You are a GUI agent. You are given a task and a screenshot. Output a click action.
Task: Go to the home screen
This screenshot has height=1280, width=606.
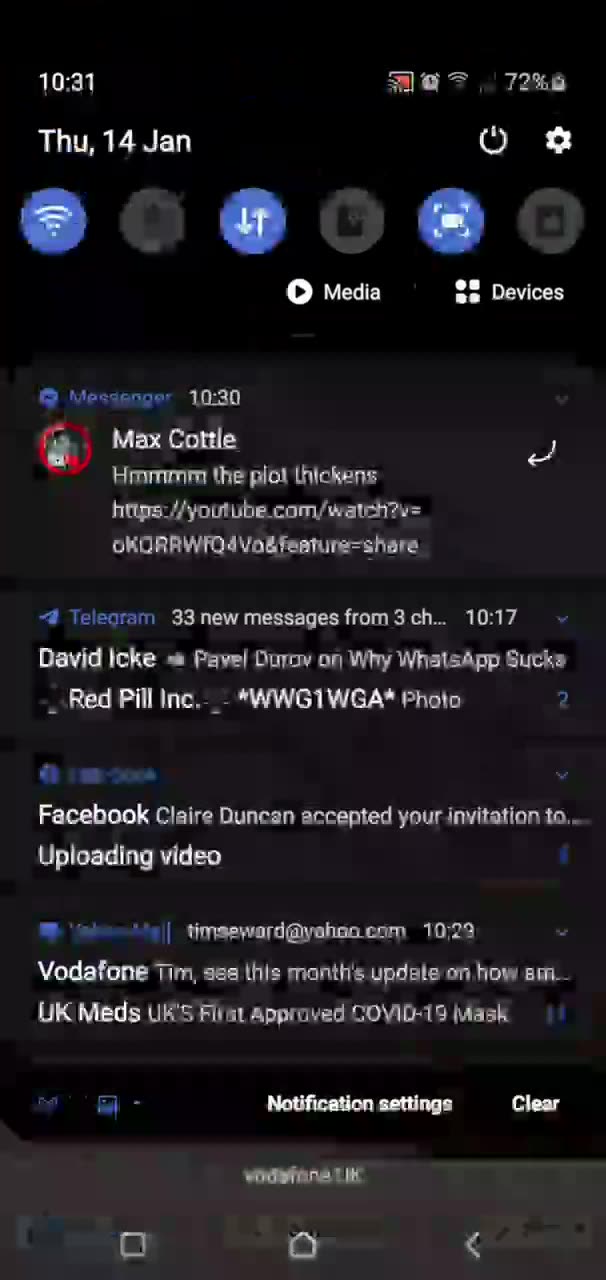click(302, 1245)
